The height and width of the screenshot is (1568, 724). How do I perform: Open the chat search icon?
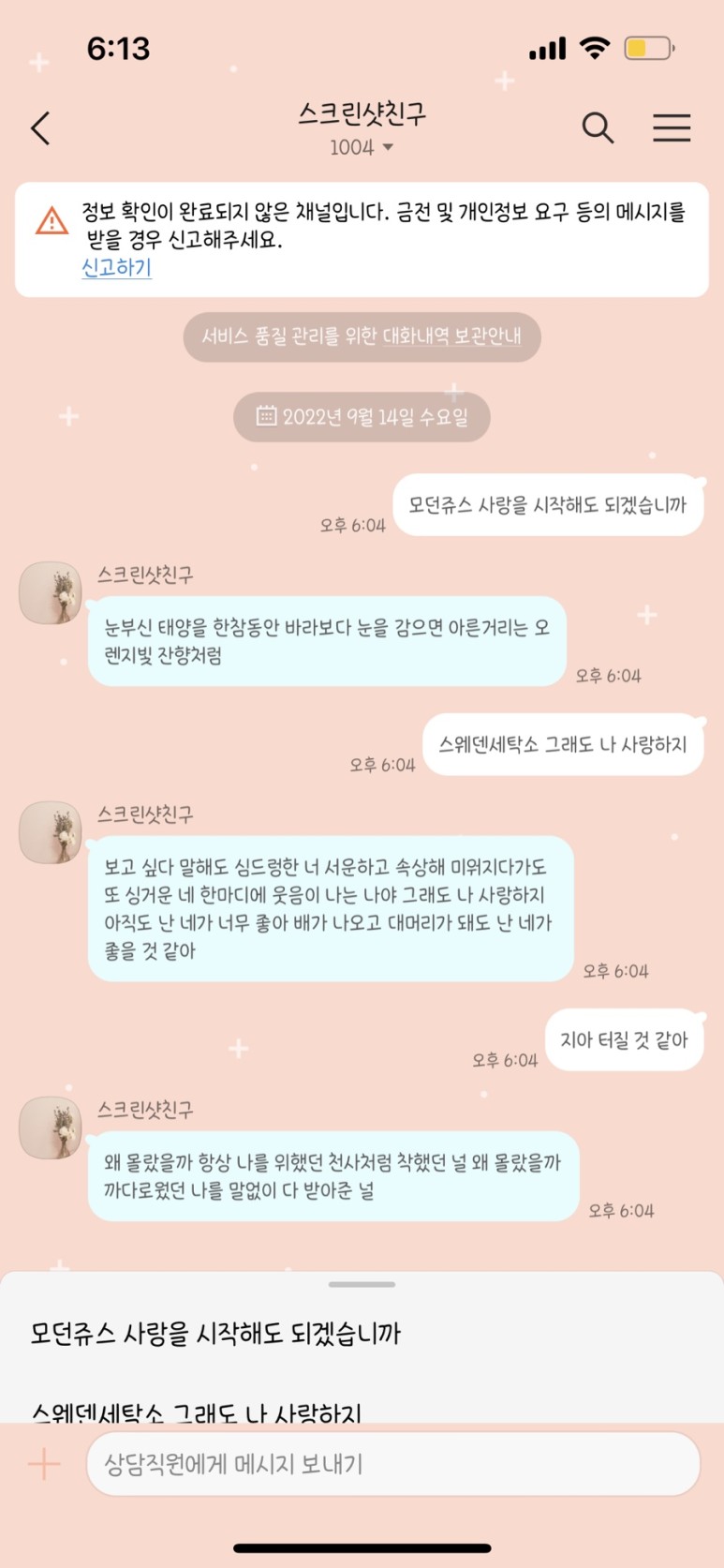(x=598, y=127)
